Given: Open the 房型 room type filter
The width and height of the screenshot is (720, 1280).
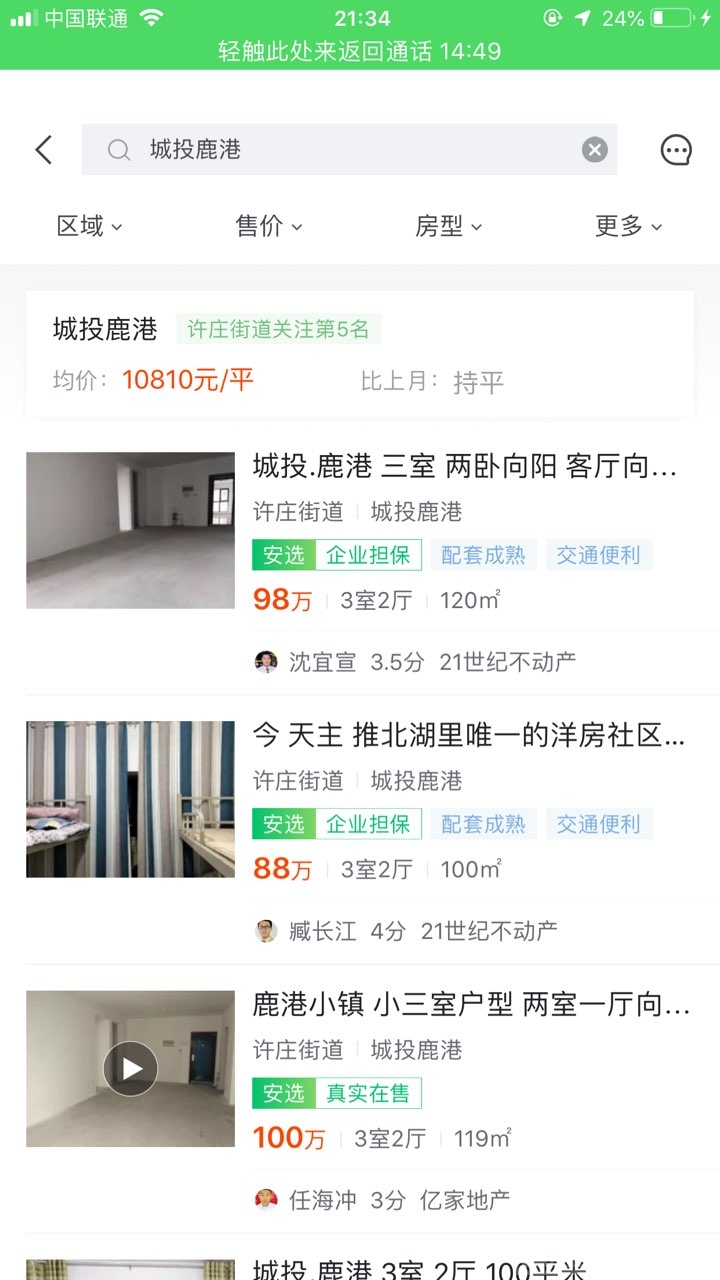Looking at the screenshot, I should tap(448, 226).
